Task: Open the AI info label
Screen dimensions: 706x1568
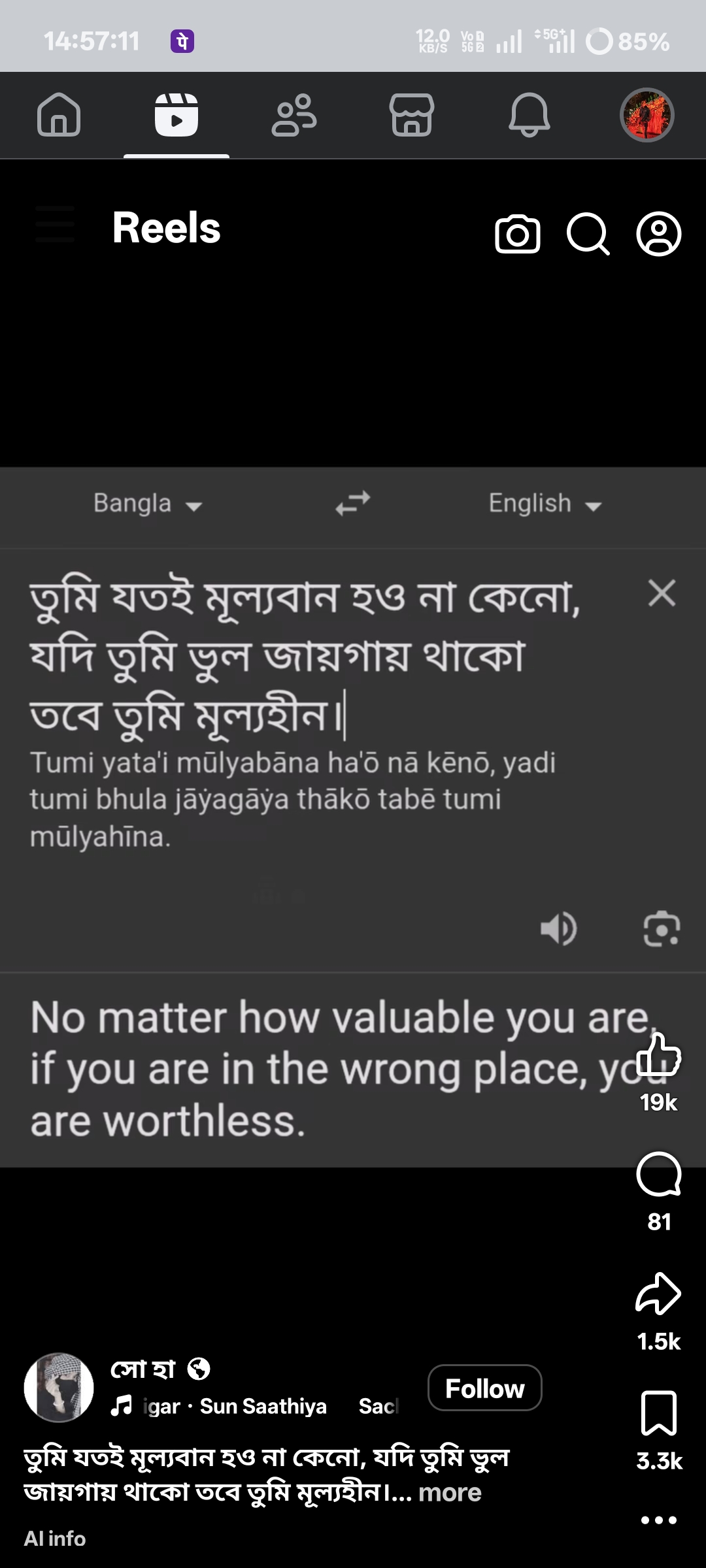Action: tap(55, 1539)
